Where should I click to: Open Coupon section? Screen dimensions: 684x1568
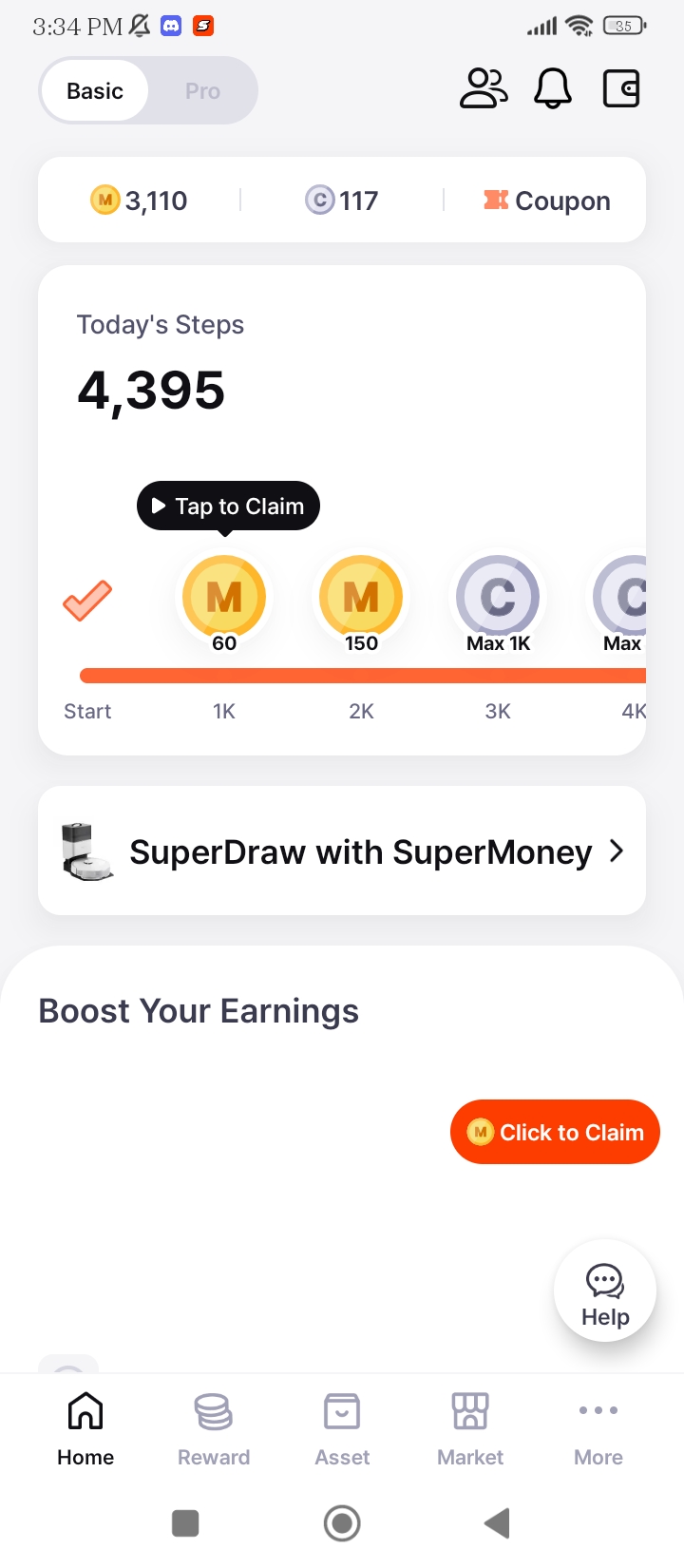[547, 201]
